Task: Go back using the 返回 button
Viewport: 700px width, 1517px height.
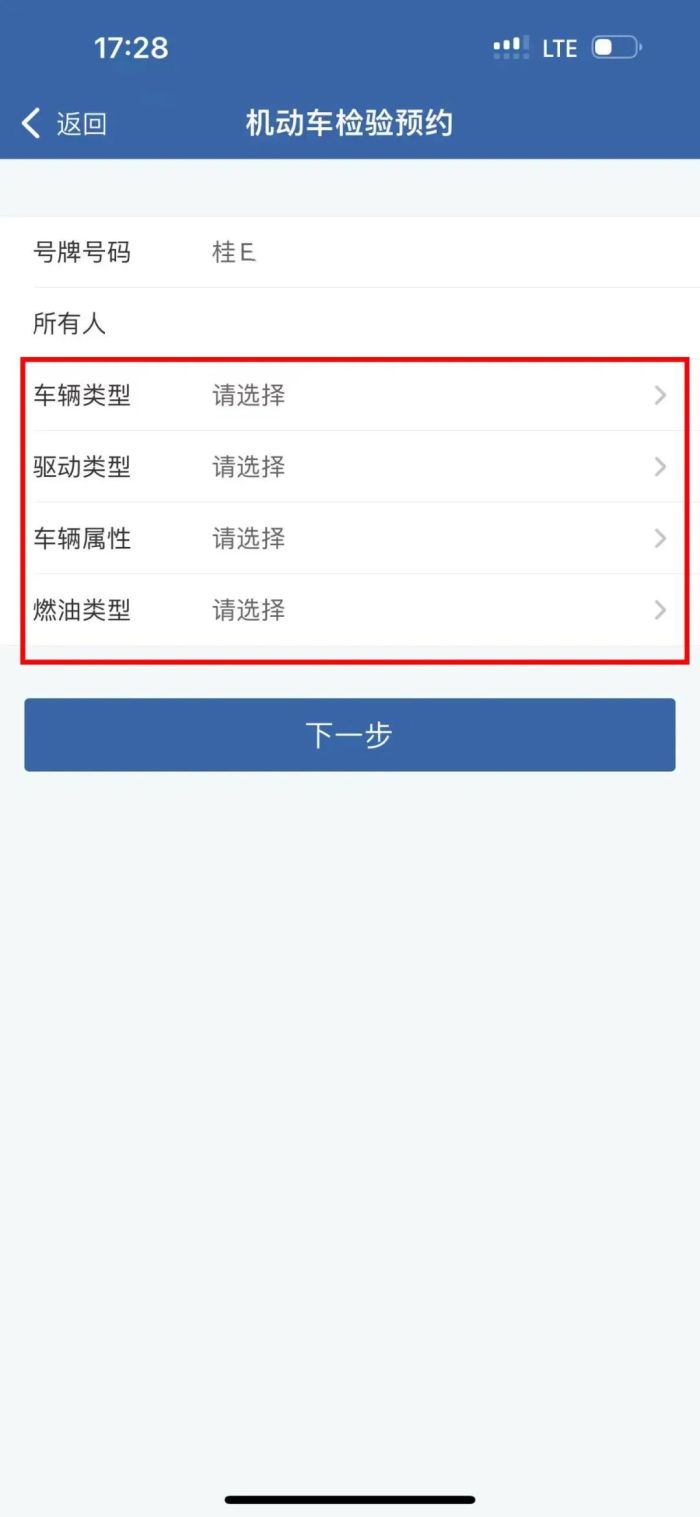Action: click(64, 123)
